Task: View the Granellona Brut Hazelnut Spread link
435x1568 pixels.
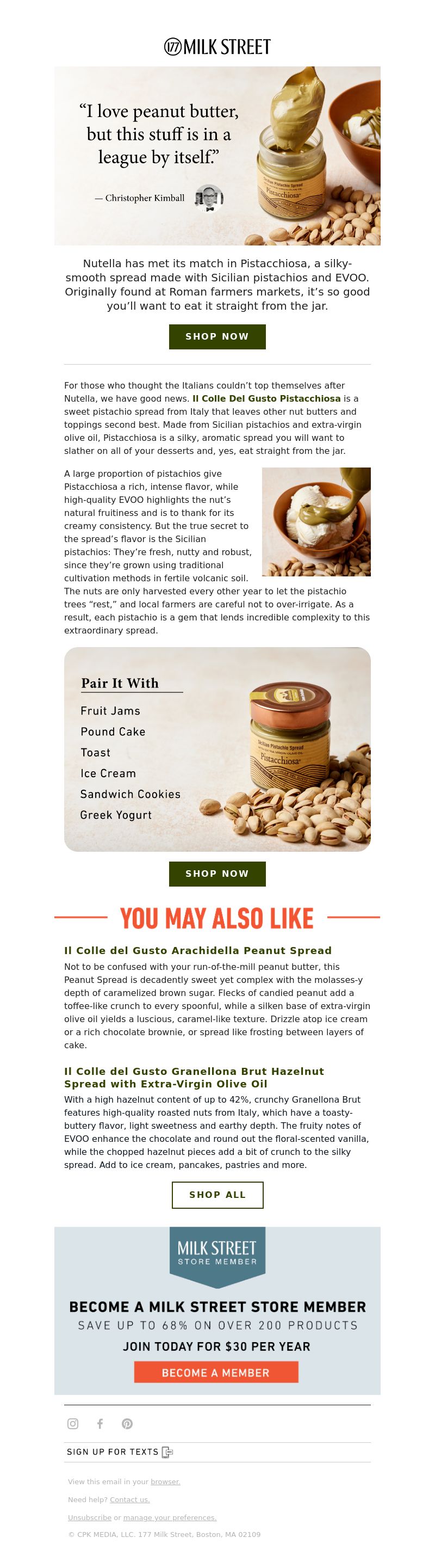Action: 194,1078
